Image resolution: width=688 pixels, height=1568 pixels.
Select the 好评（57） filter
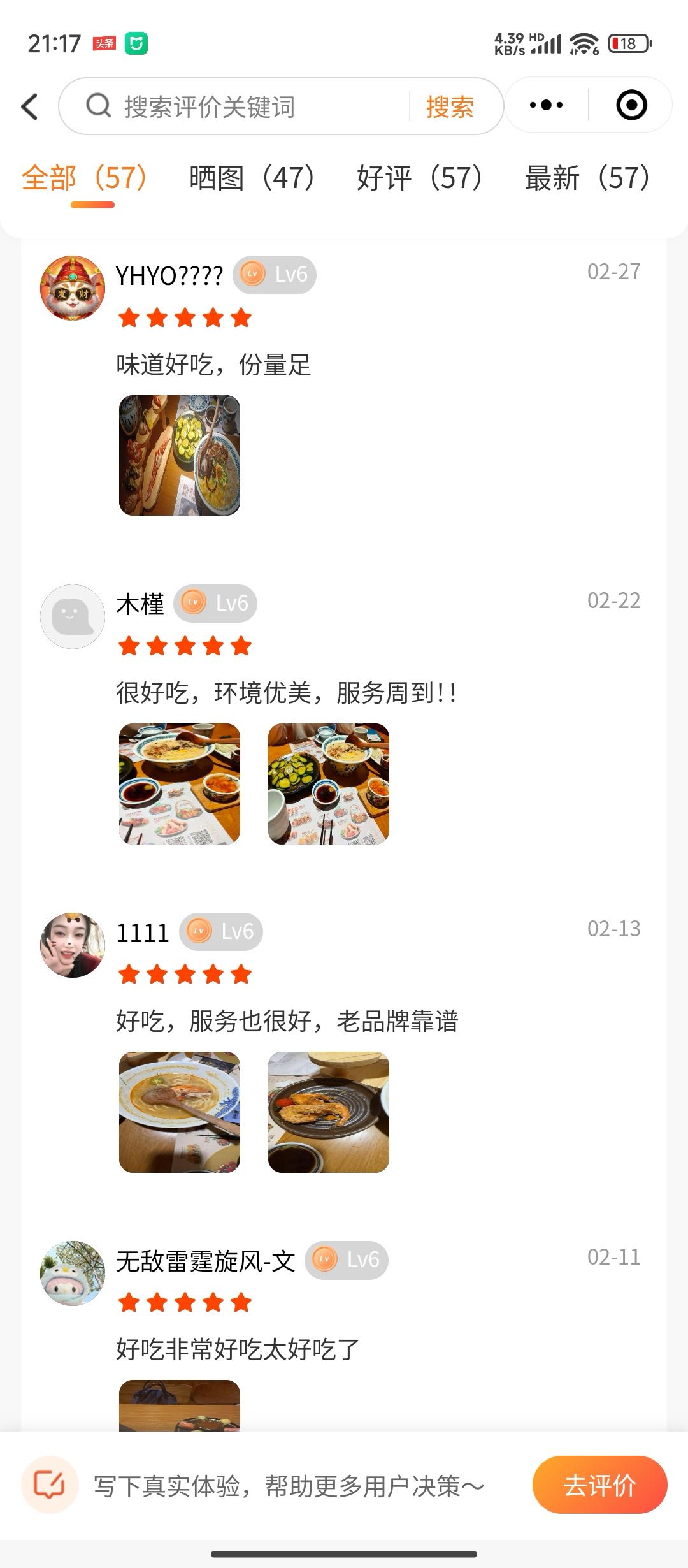click(419, 178)
